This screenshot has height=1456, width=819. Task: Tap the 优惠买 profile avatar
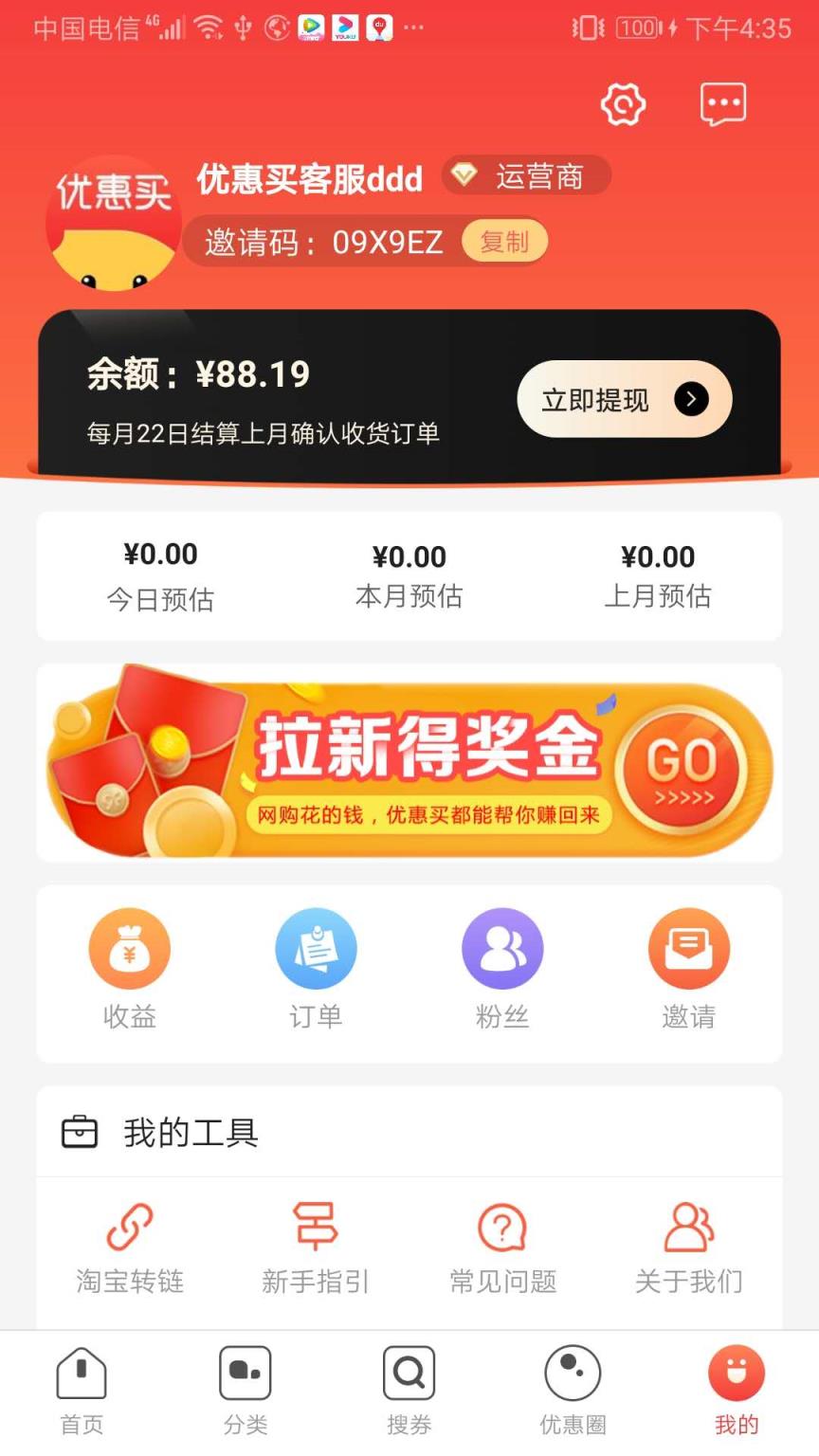click(113, 220)
